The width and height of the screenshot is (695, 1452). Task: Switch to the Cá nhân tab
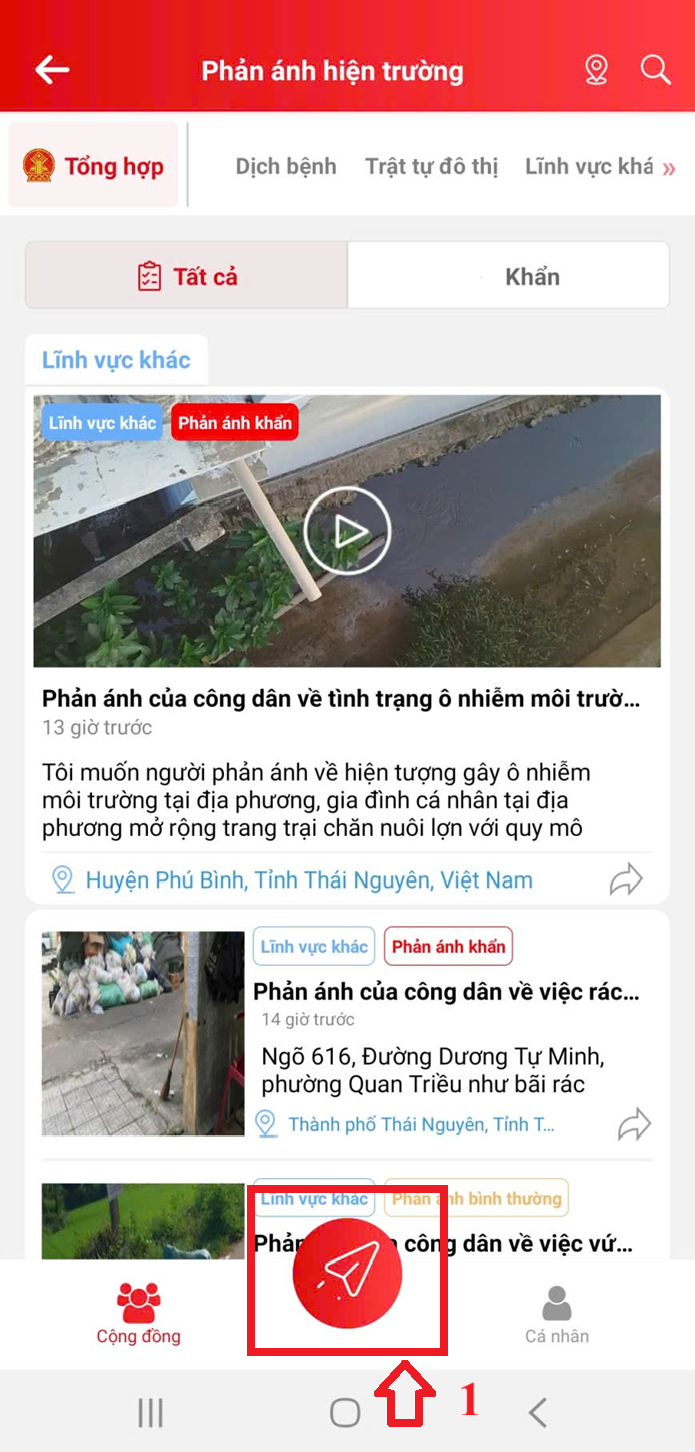point(557,1314)
